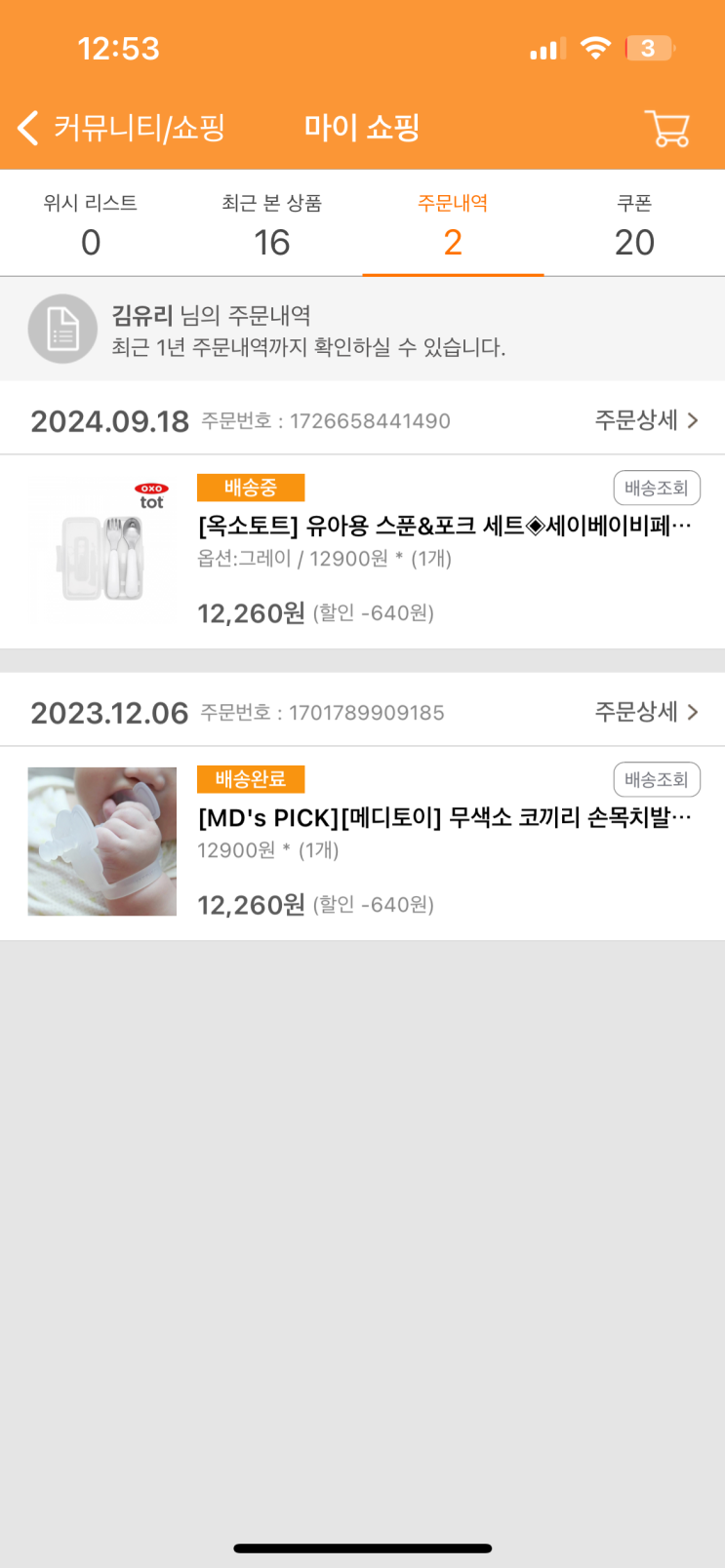Open the 메디토이 코끼리 손목치발기 product
The width and height of the screenshot is (725, 1568).
pos(444,818)
